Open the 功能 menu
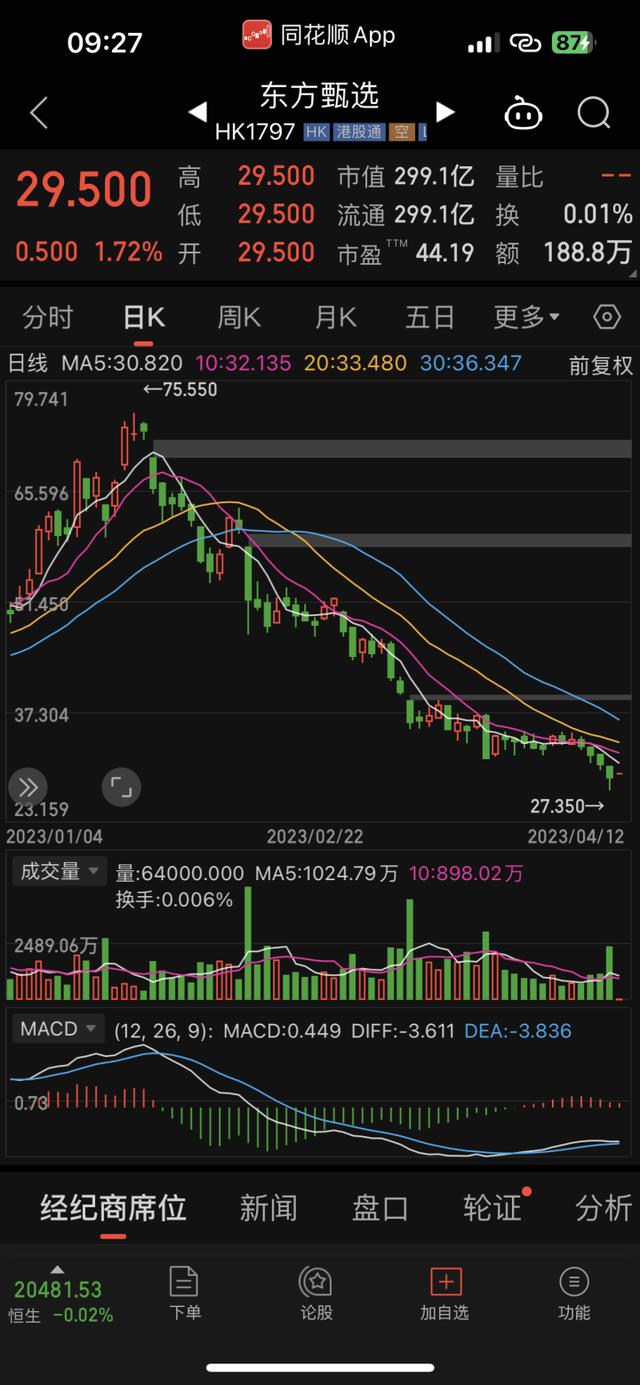 click(x=574, y=1293)
